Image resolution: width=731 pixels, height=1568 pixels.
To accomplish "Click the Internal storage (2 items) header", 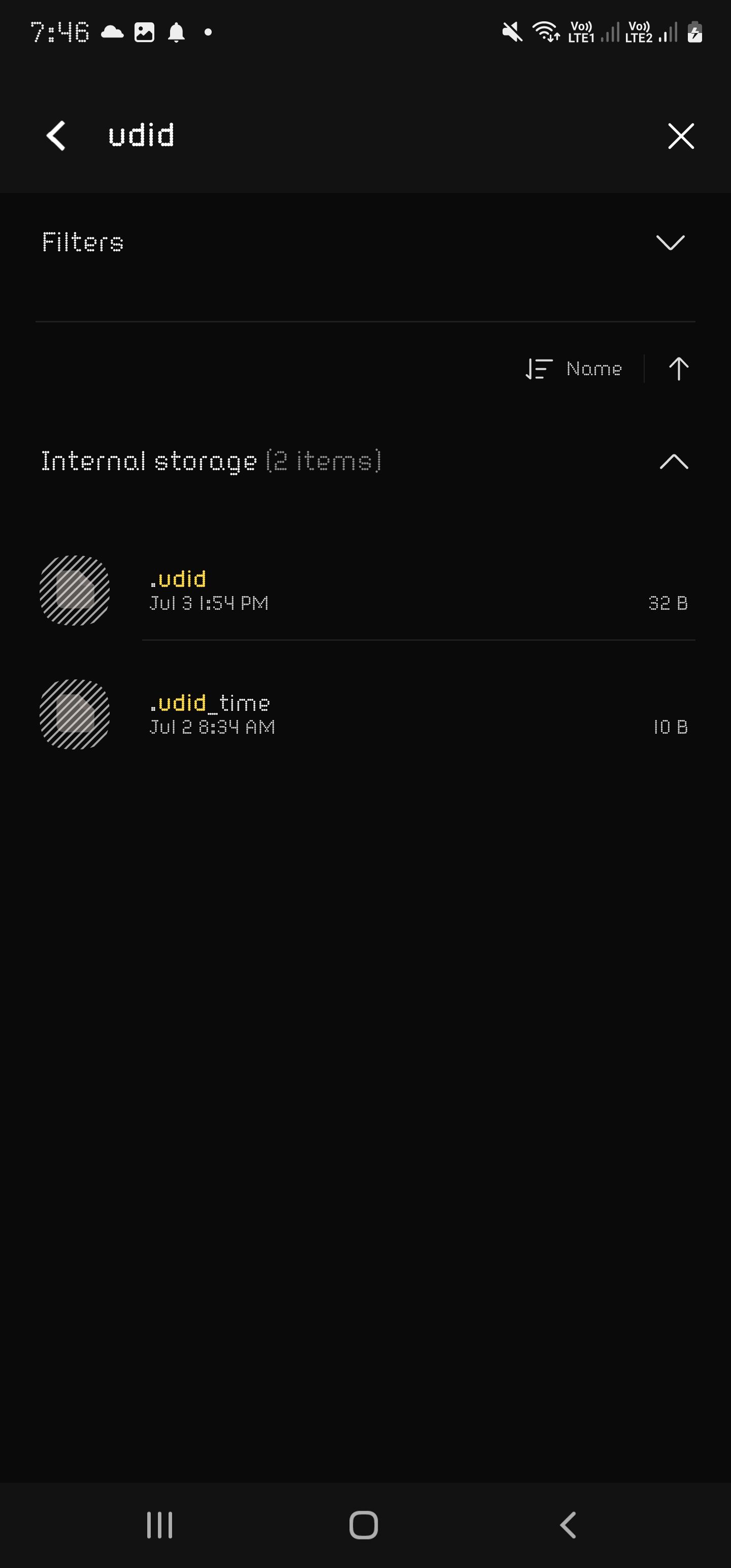I will tap(211, 462).
